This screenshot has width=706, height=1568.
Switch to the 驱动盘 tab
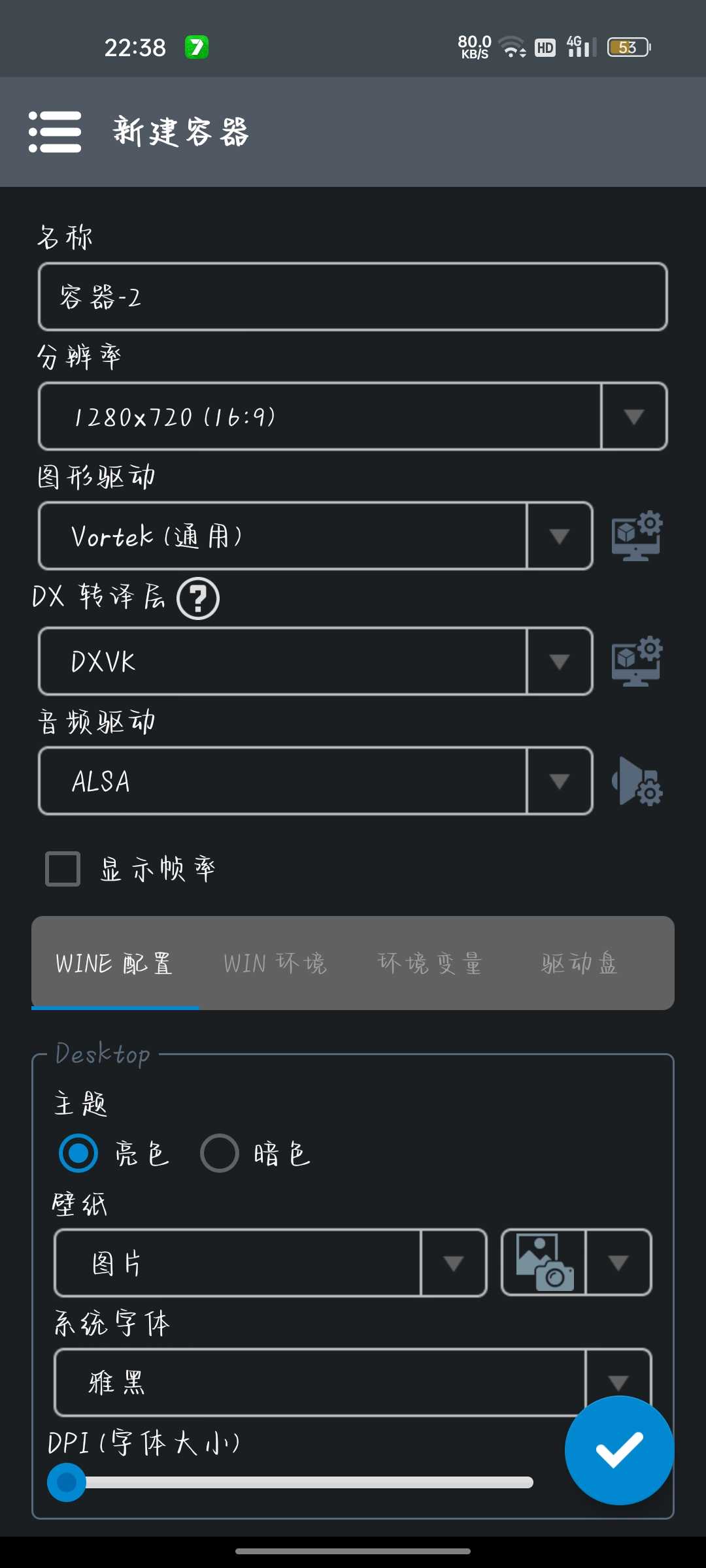click(579, 964)
